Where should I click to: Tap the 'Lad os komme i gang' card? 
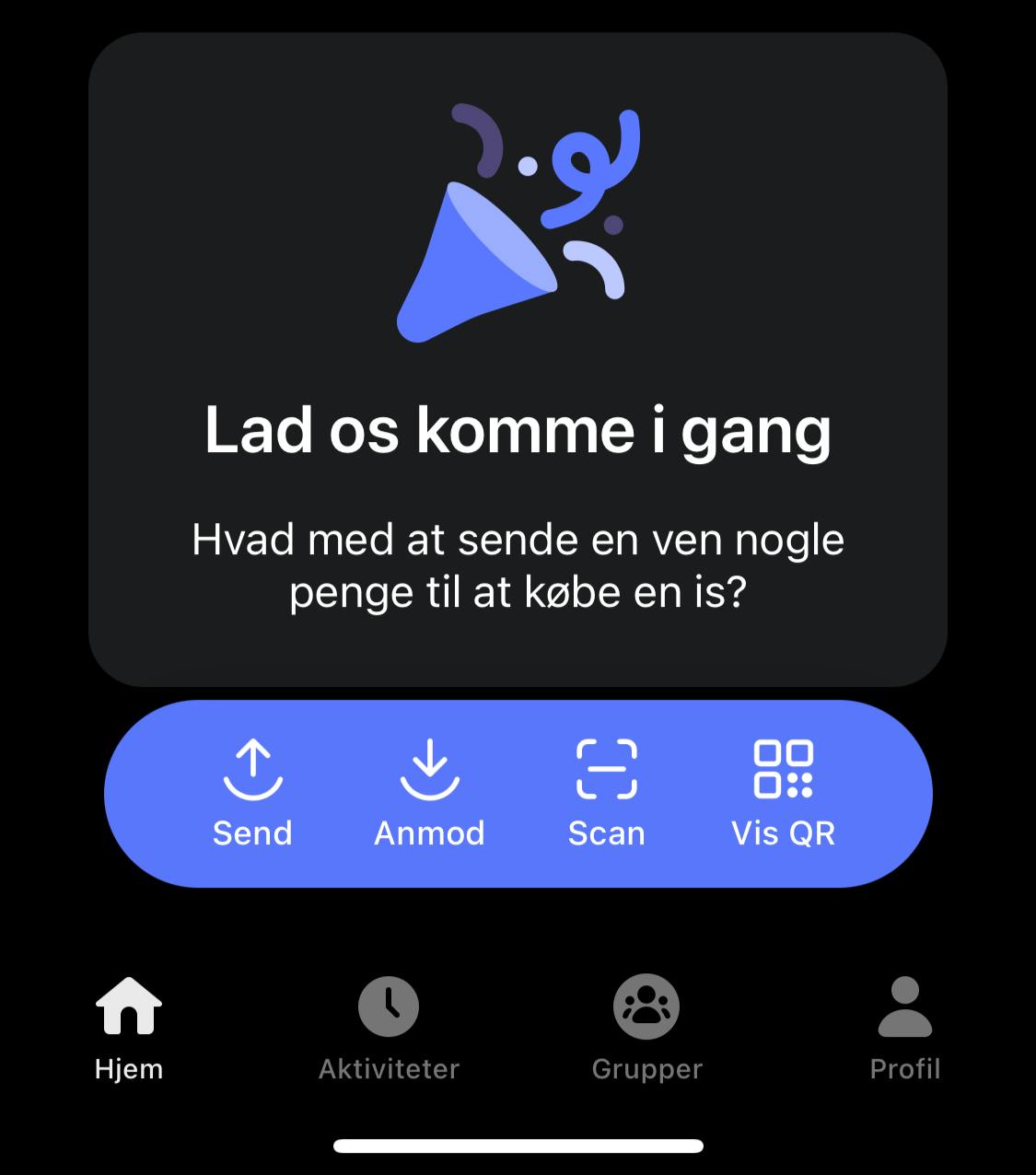518,359
